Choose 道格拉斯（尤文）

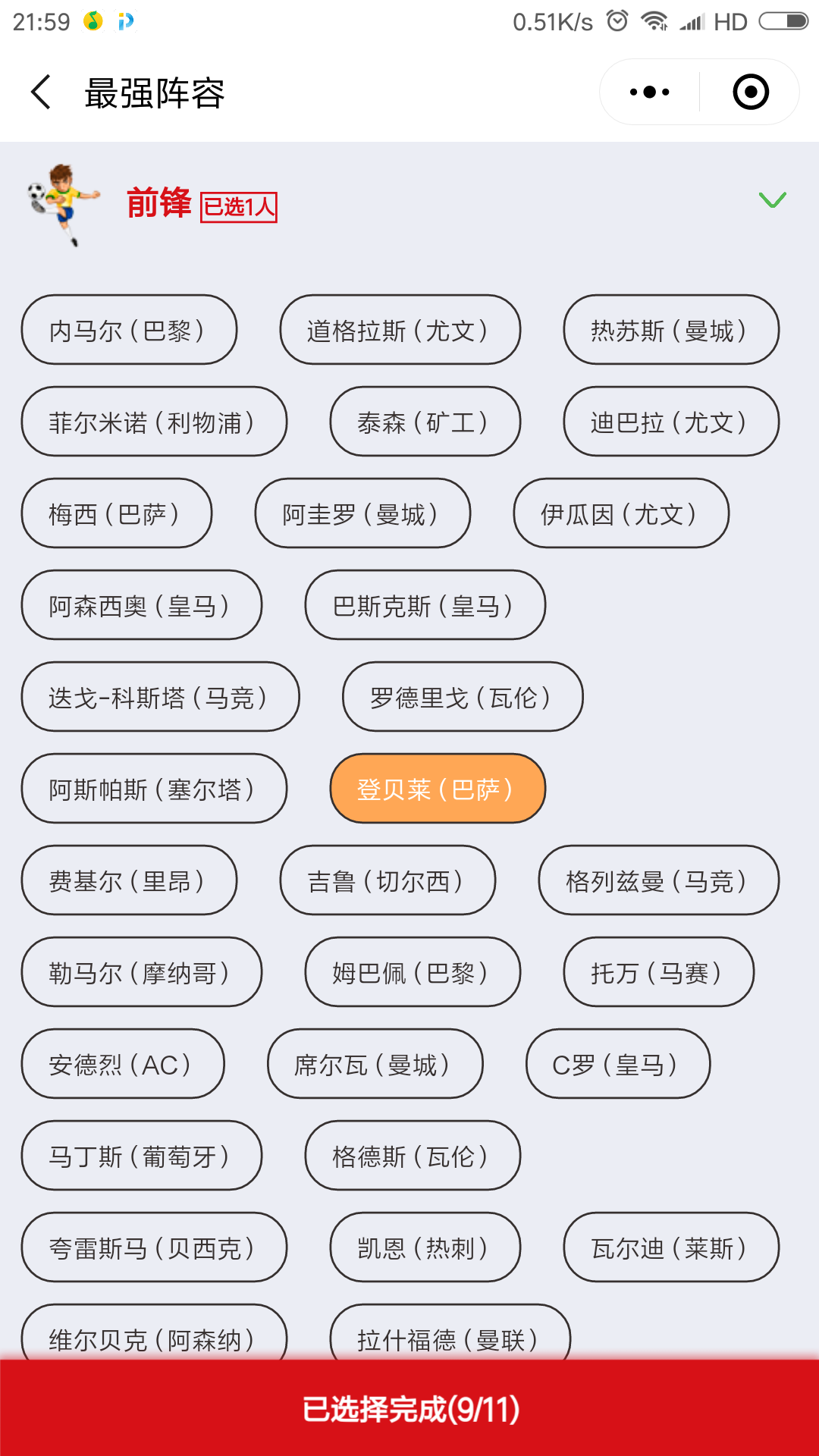(x=400, y=330)
